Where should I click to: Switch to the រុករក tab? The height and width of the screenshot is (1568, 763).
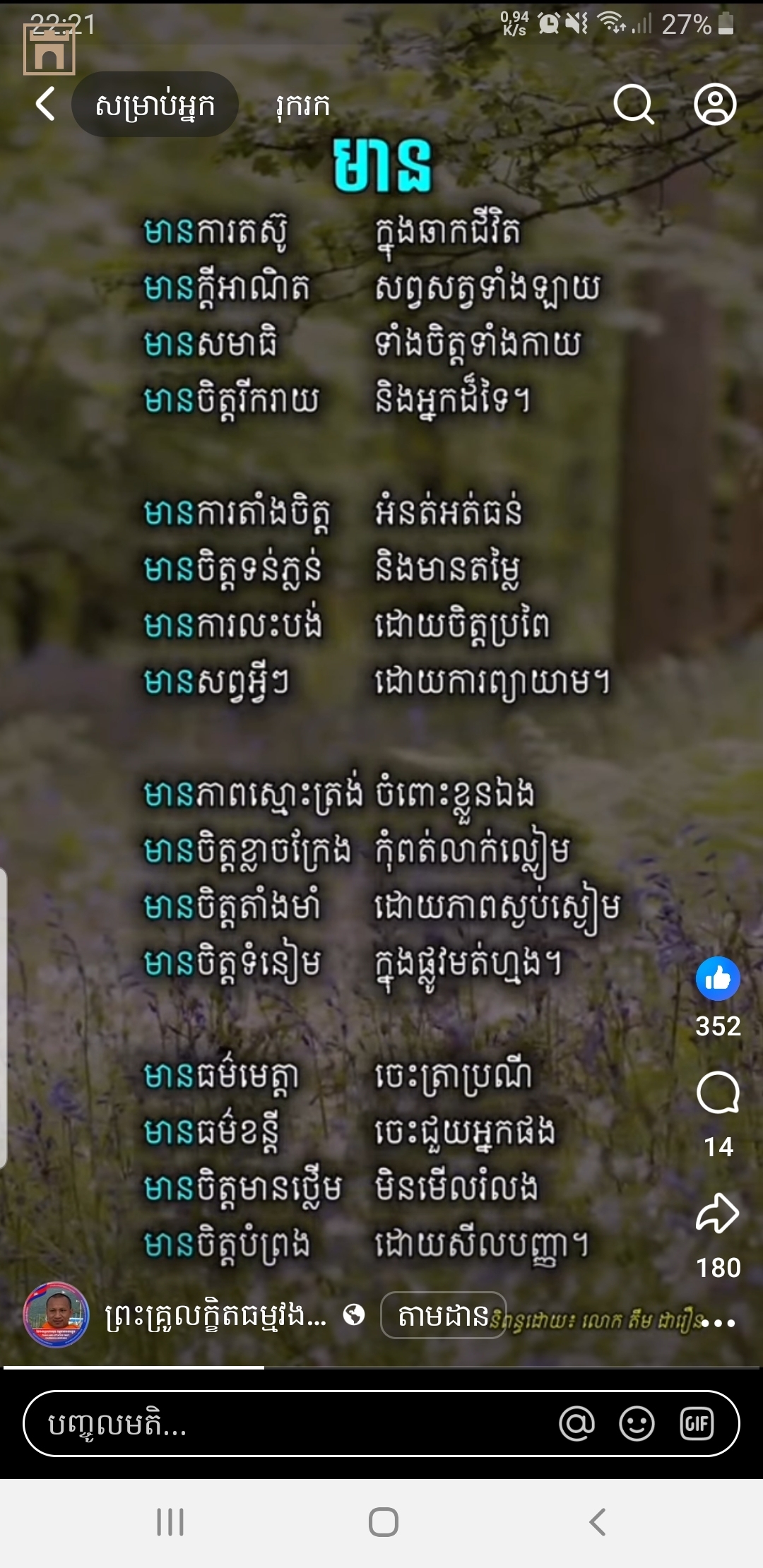302,106
